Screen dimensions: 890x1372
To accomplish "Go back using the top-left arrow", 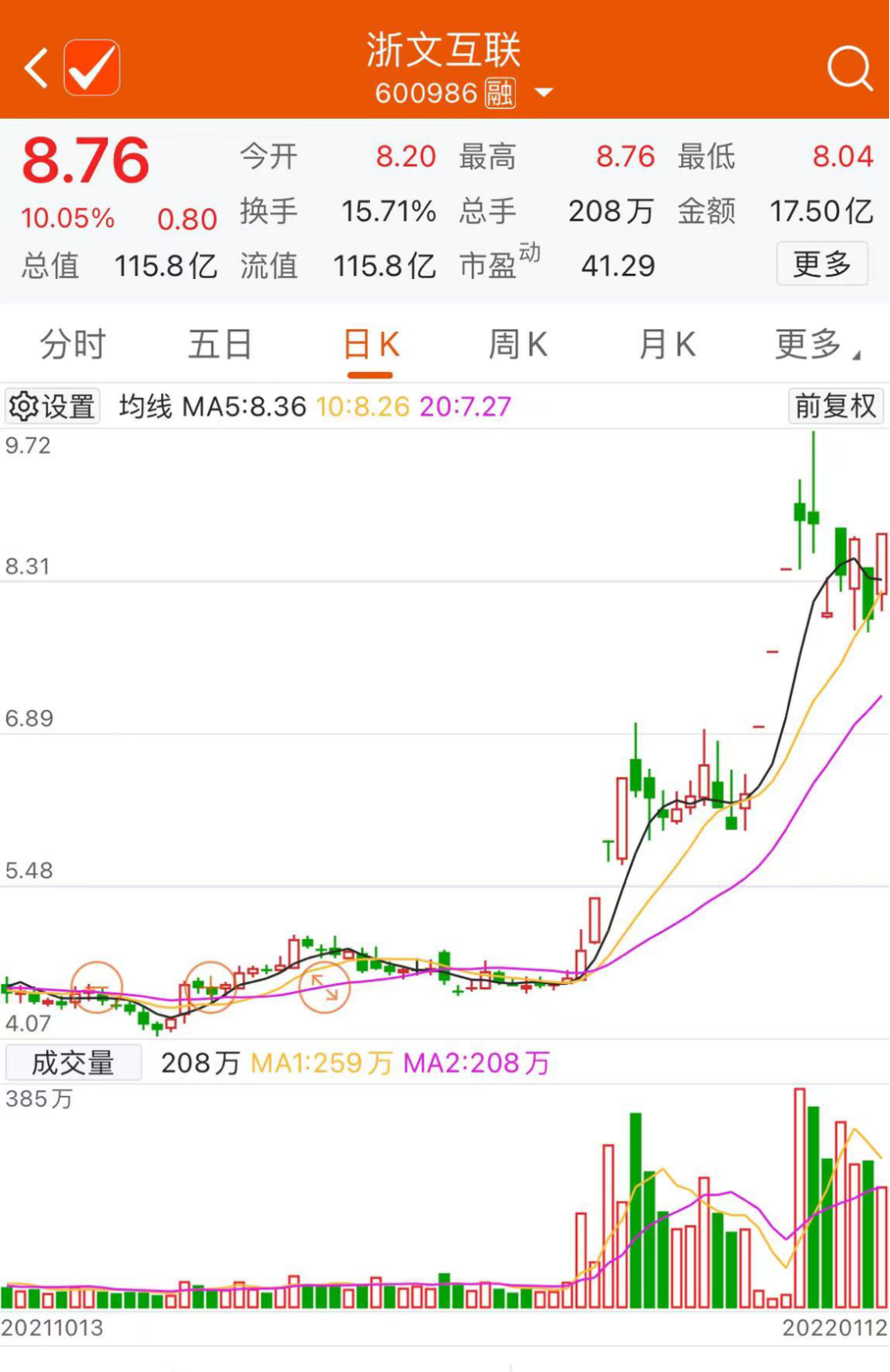I will (36, 68).
